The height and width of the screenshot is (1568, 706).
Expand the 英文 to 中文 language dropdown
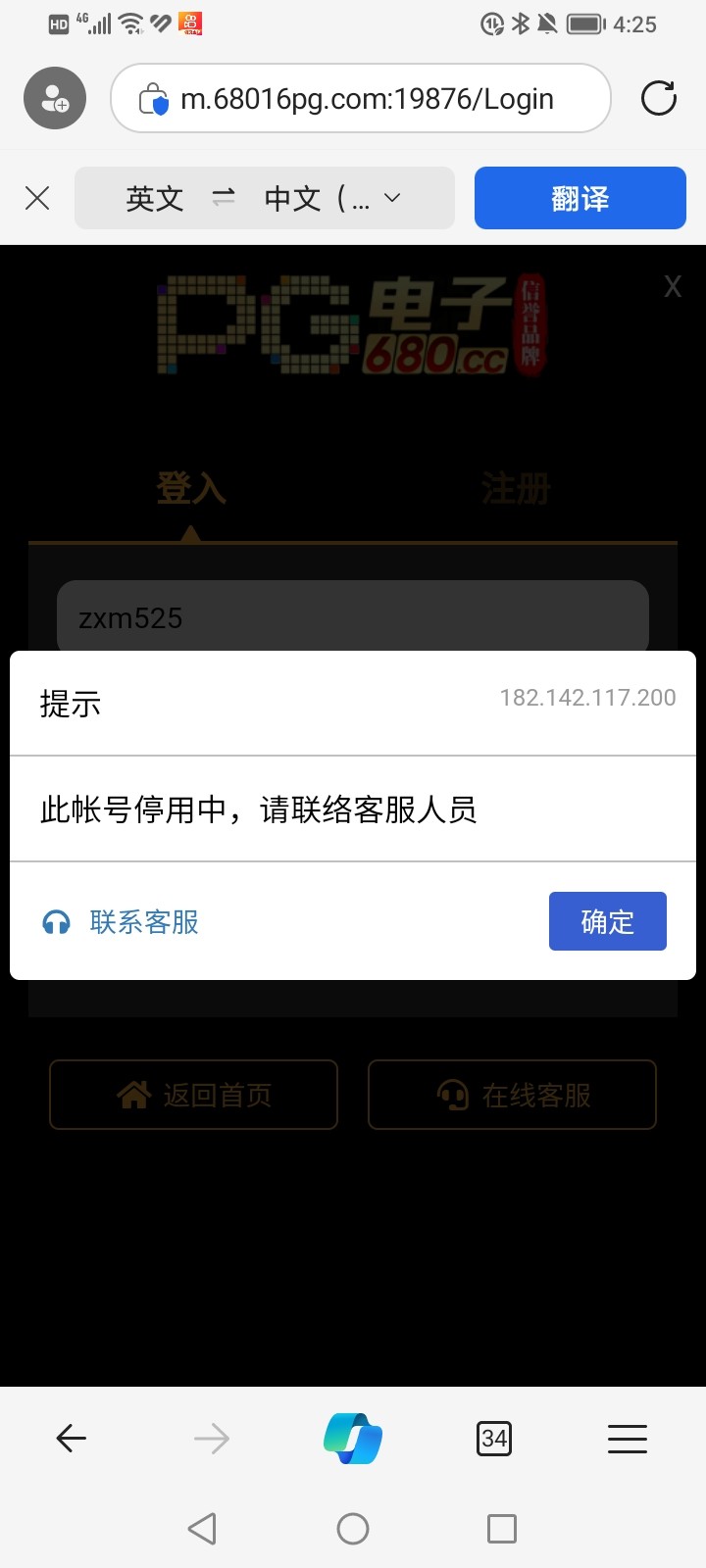pos(265,198)
